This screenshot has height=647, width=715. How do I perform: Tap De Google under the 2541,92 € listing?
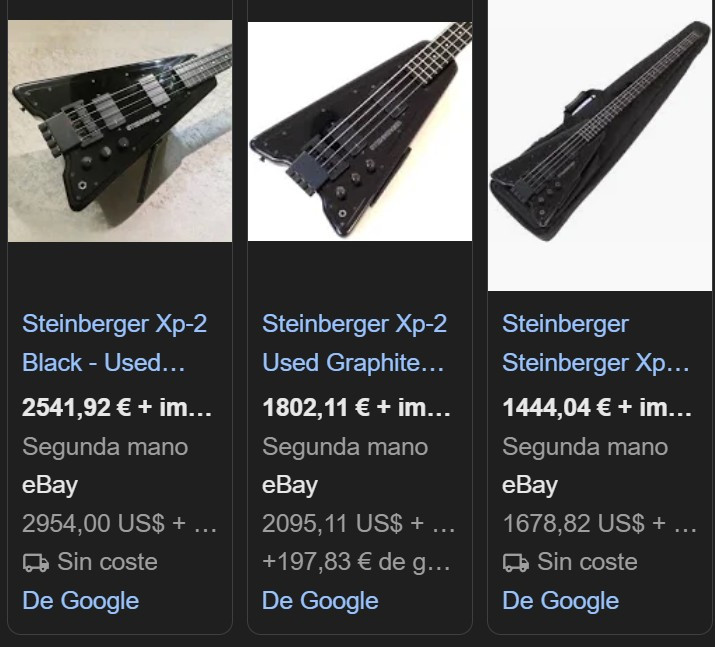[x=80, y=600]
